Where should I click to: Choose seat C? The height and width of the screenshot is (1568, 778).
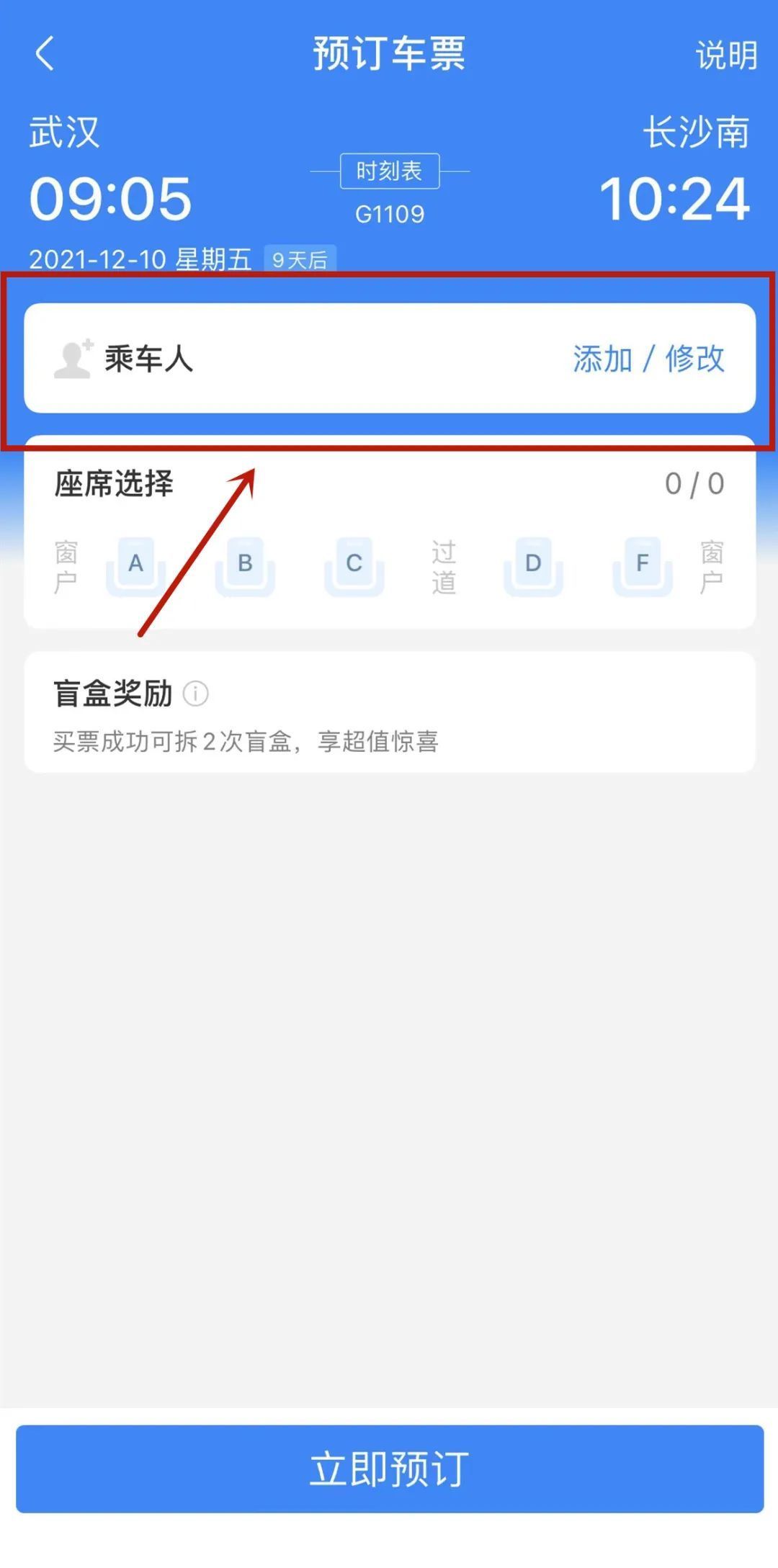point(354,565)
